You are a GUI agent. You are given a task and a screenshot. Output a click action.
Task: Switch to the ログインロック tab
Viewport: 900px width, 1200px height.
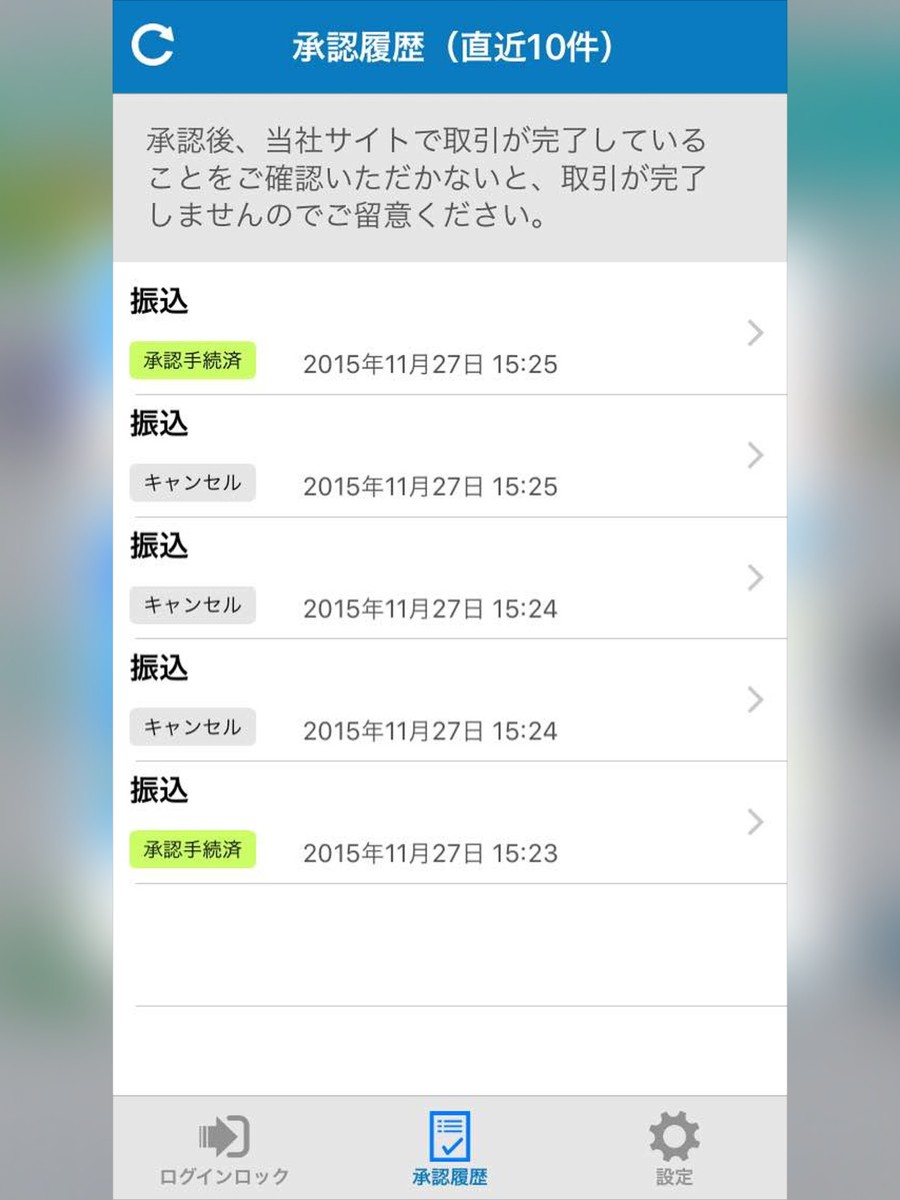click(224, 1150)
